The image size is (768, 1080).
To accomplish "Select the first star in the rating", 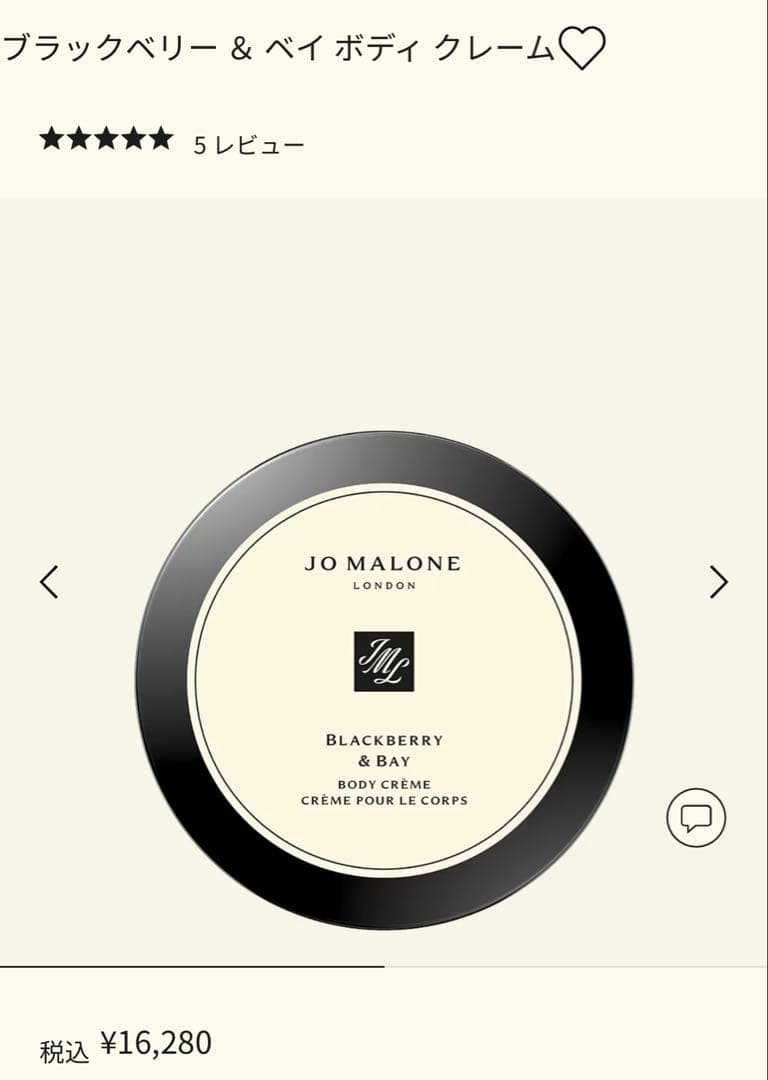I will coord(52,139).
